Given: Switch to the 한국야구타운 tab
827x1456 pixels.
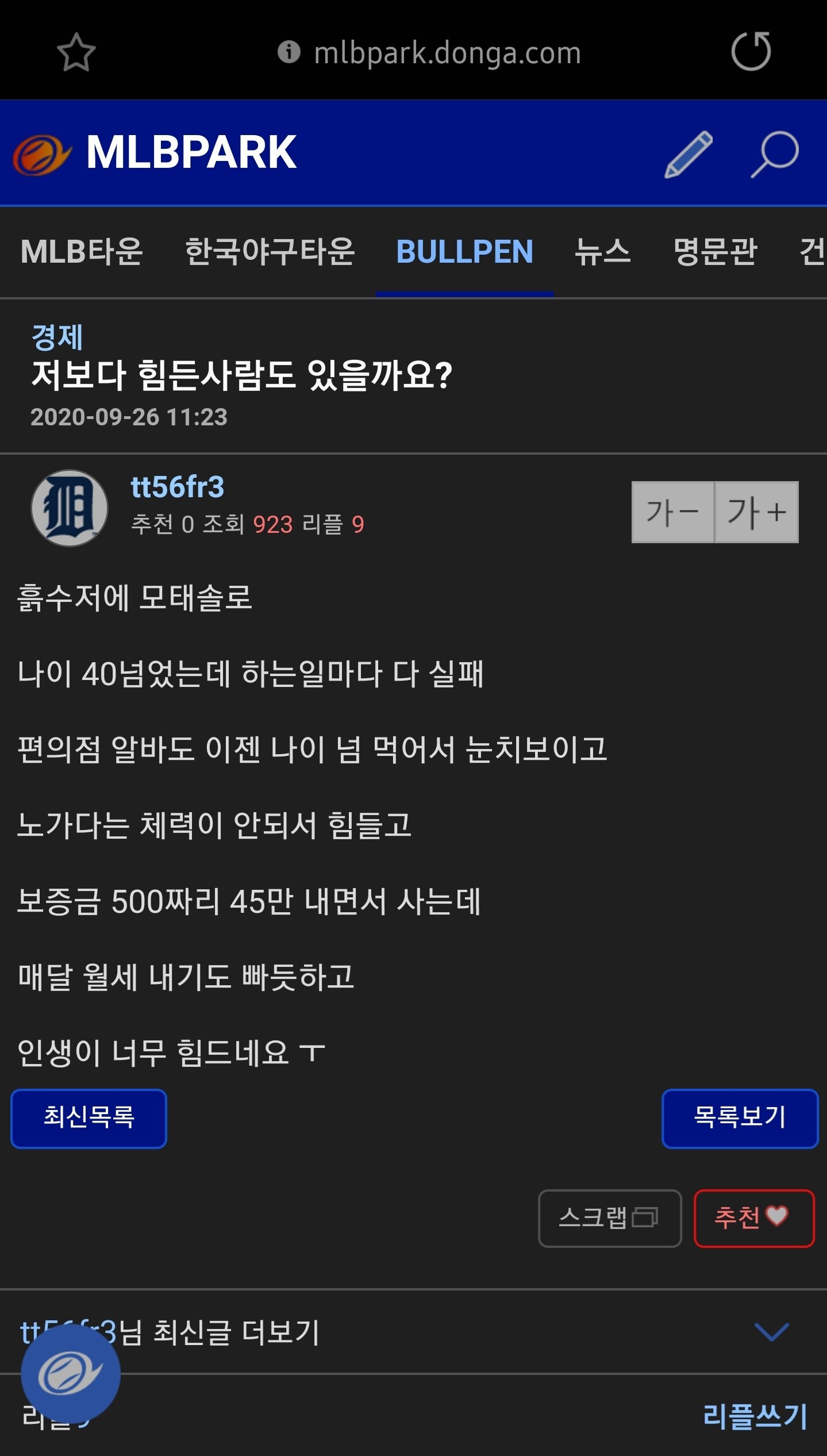Looking at the screenshot, I should pyautogui.click(x=270, y=252).
